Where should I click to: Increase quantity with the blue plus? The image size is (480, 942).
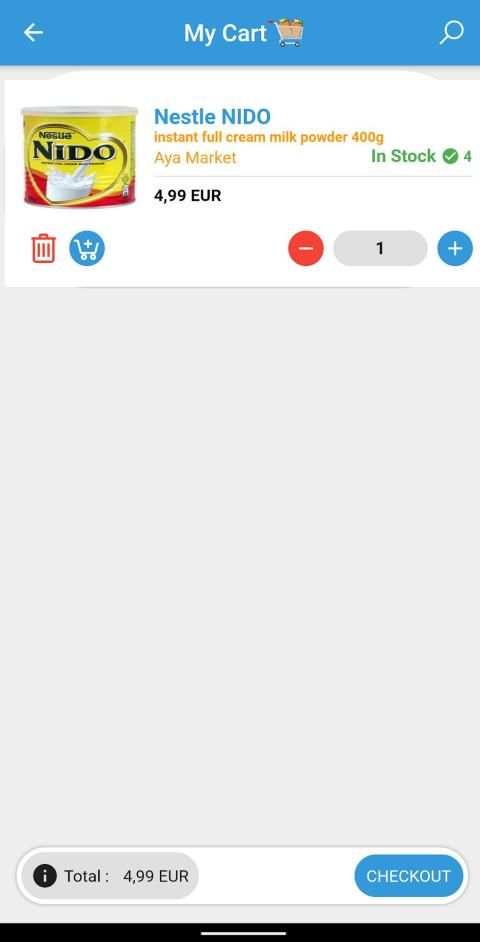click(x=455, y=248)
